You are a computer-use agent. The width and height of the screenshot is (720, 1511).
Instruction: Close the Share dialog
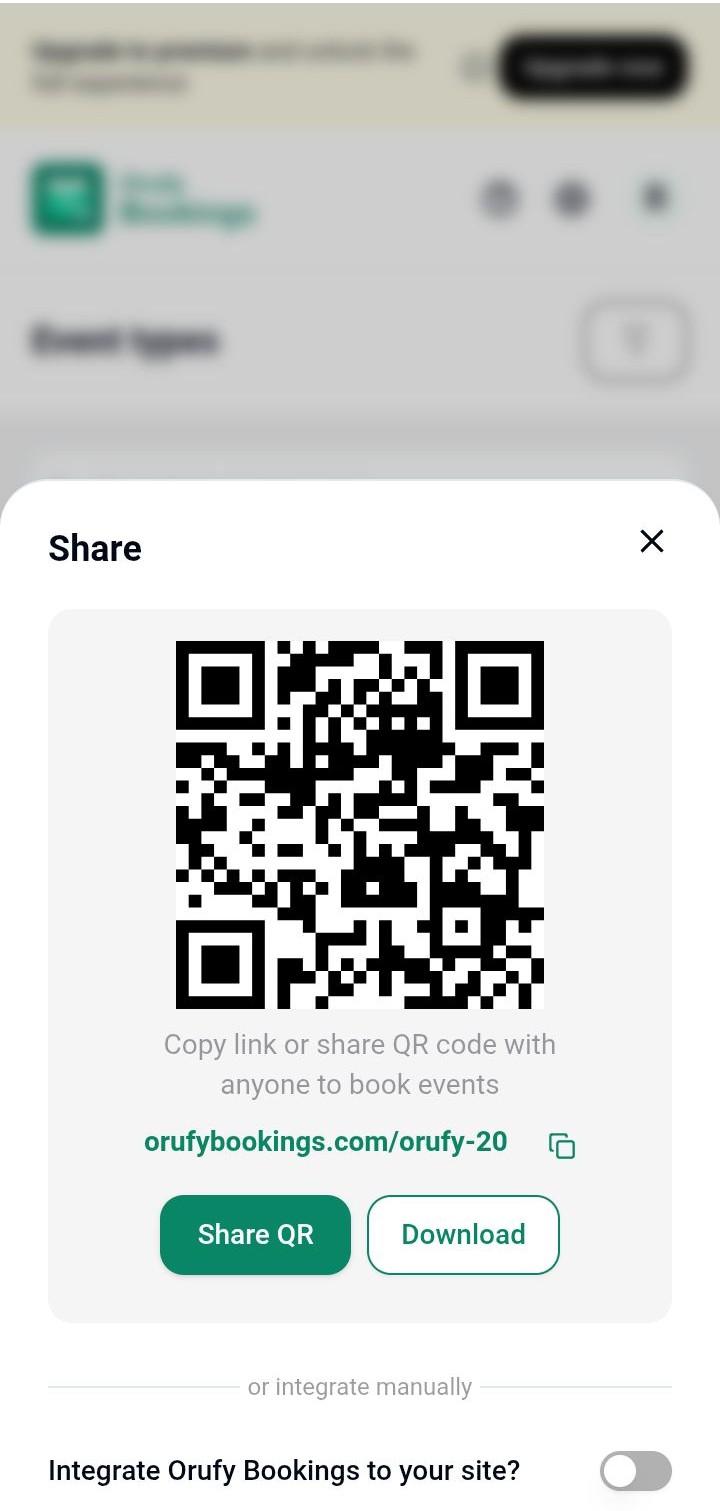(652, 541)
